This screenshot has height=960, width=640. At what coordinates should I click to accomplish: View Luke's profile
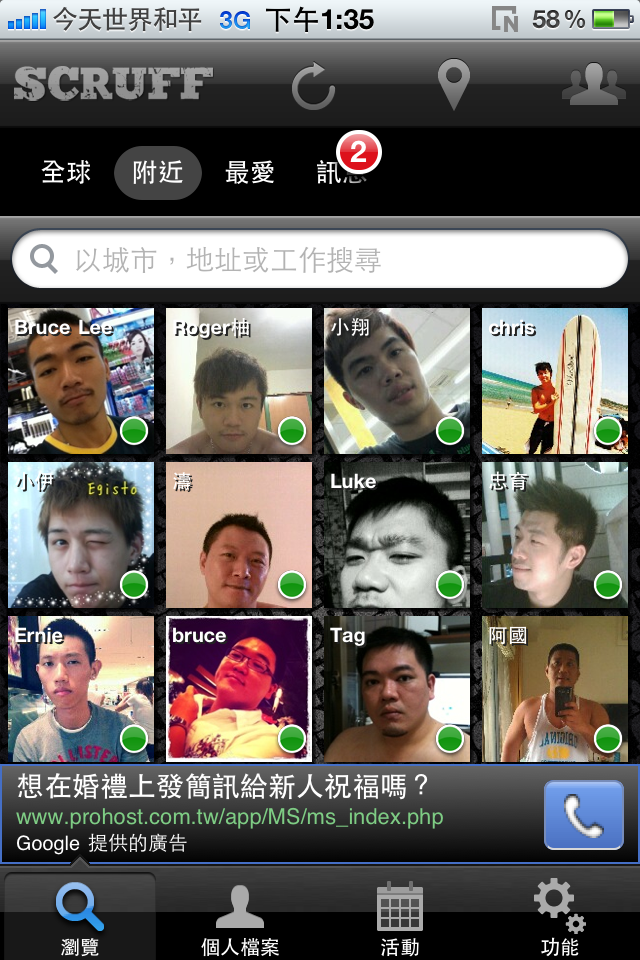(397, 535)
